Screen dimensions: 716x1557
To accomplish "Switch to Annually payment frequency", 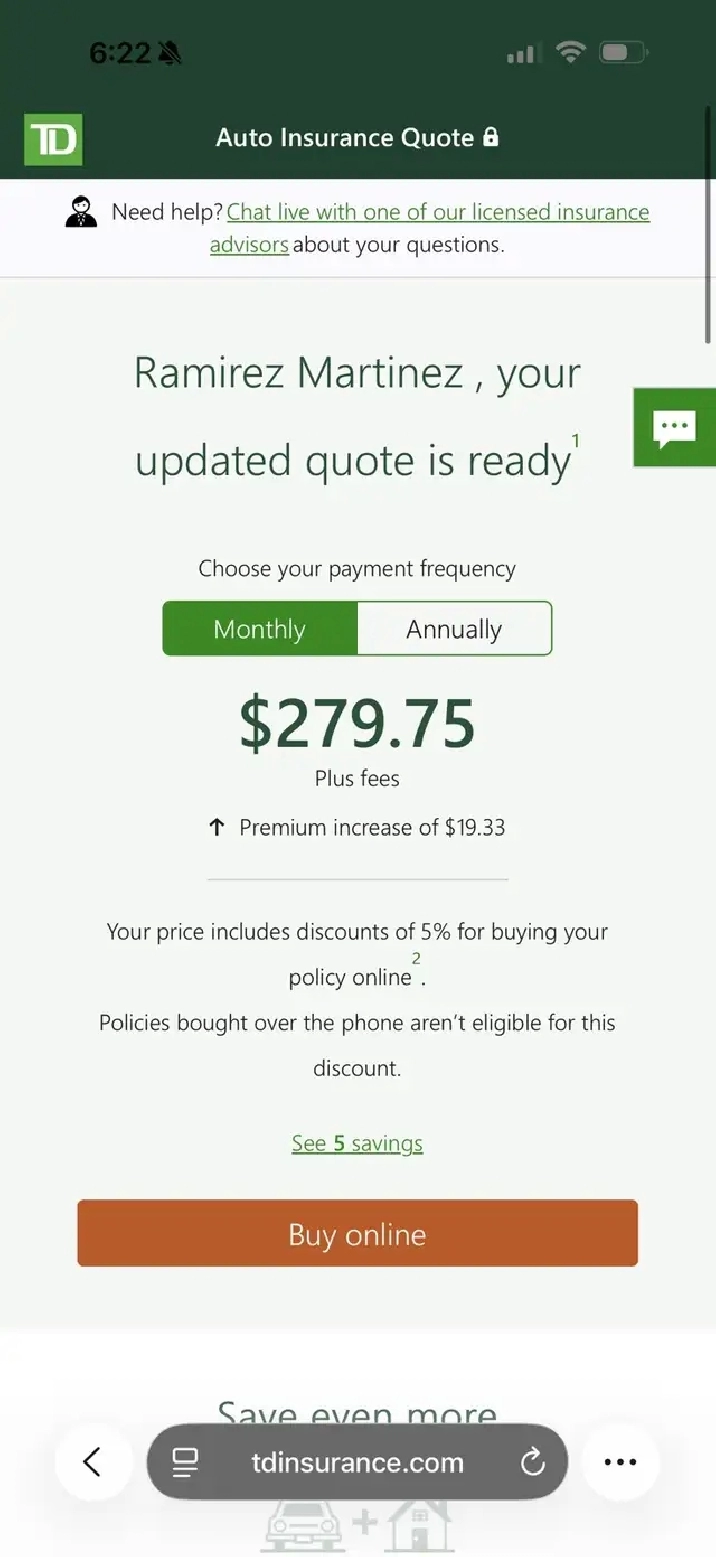I will click(454, 629).
